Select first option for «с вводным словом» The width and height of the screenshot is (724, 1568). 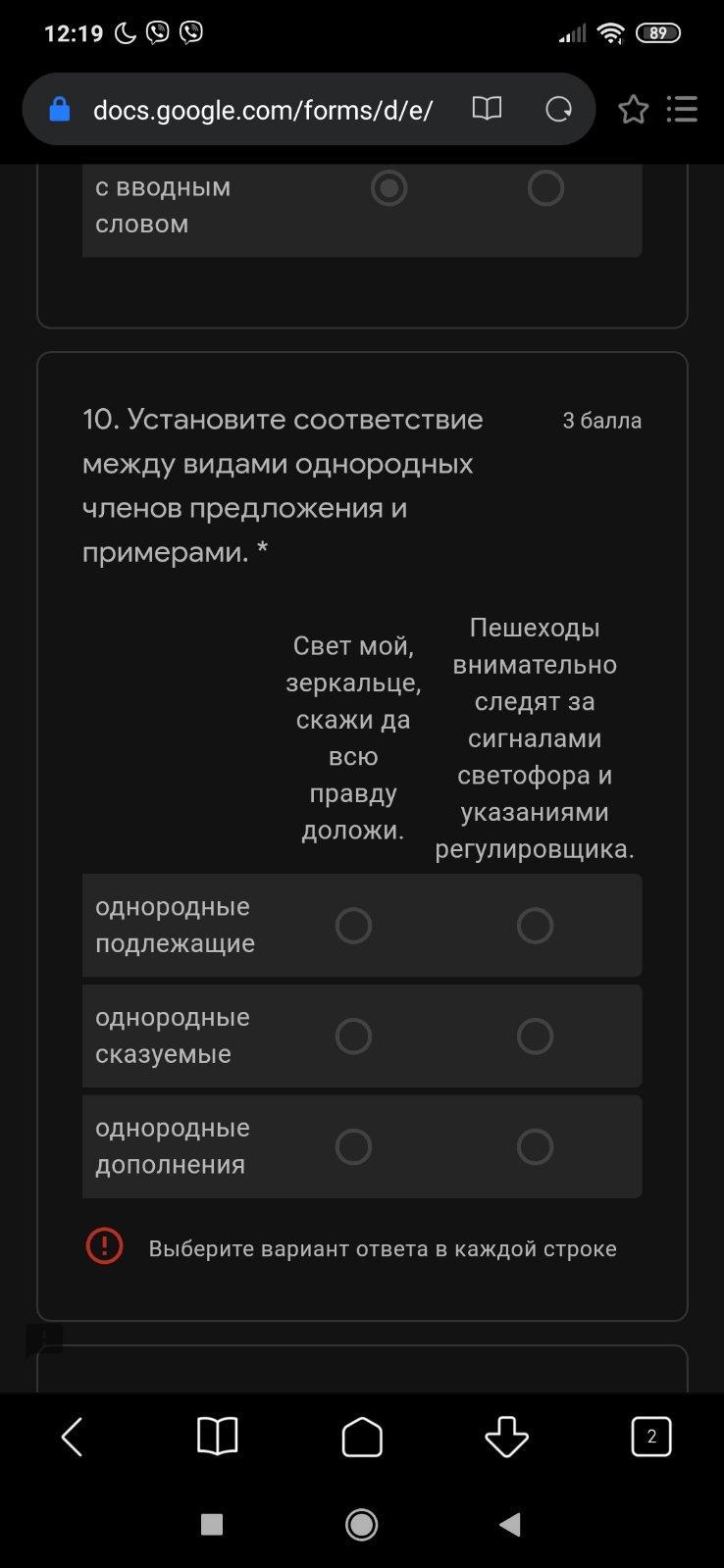[x=388, y=187]
